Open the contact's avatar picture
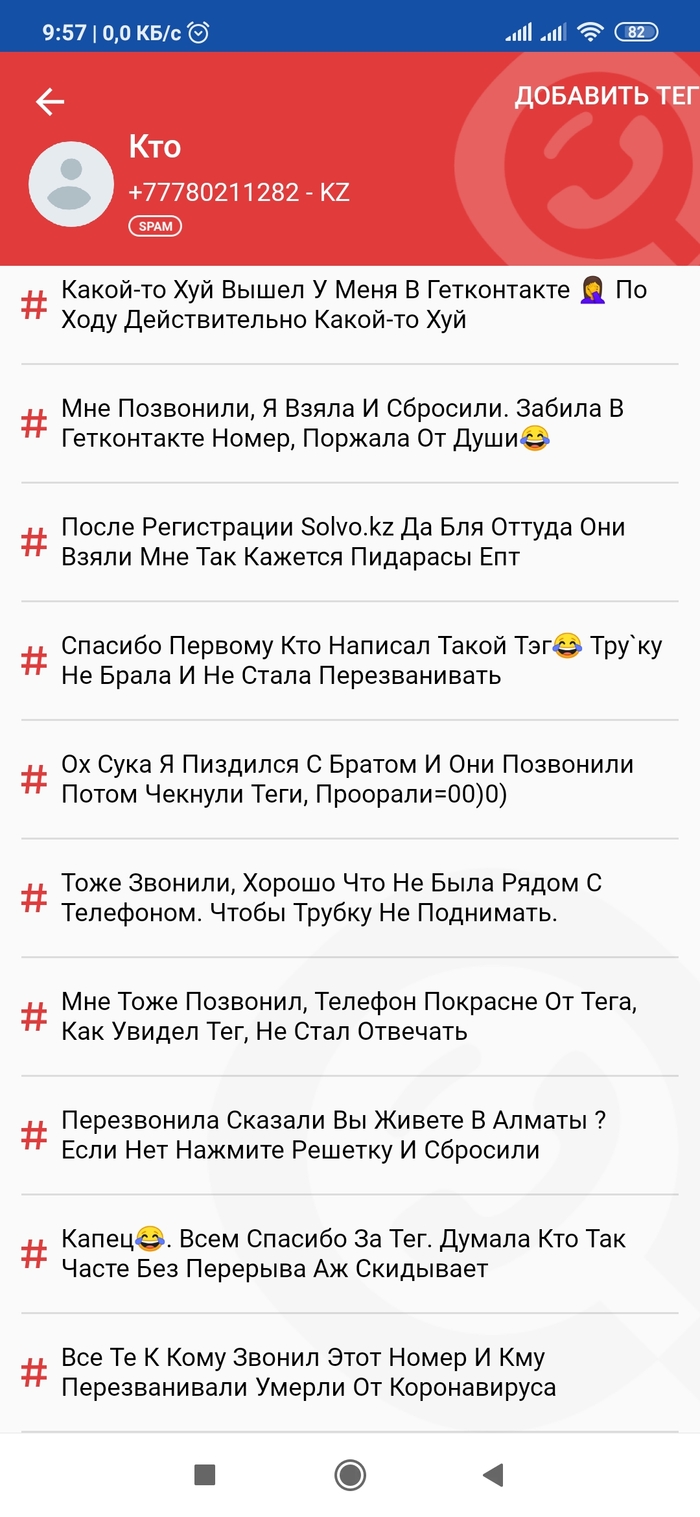 pyautogui.click(x=71, y=184)
